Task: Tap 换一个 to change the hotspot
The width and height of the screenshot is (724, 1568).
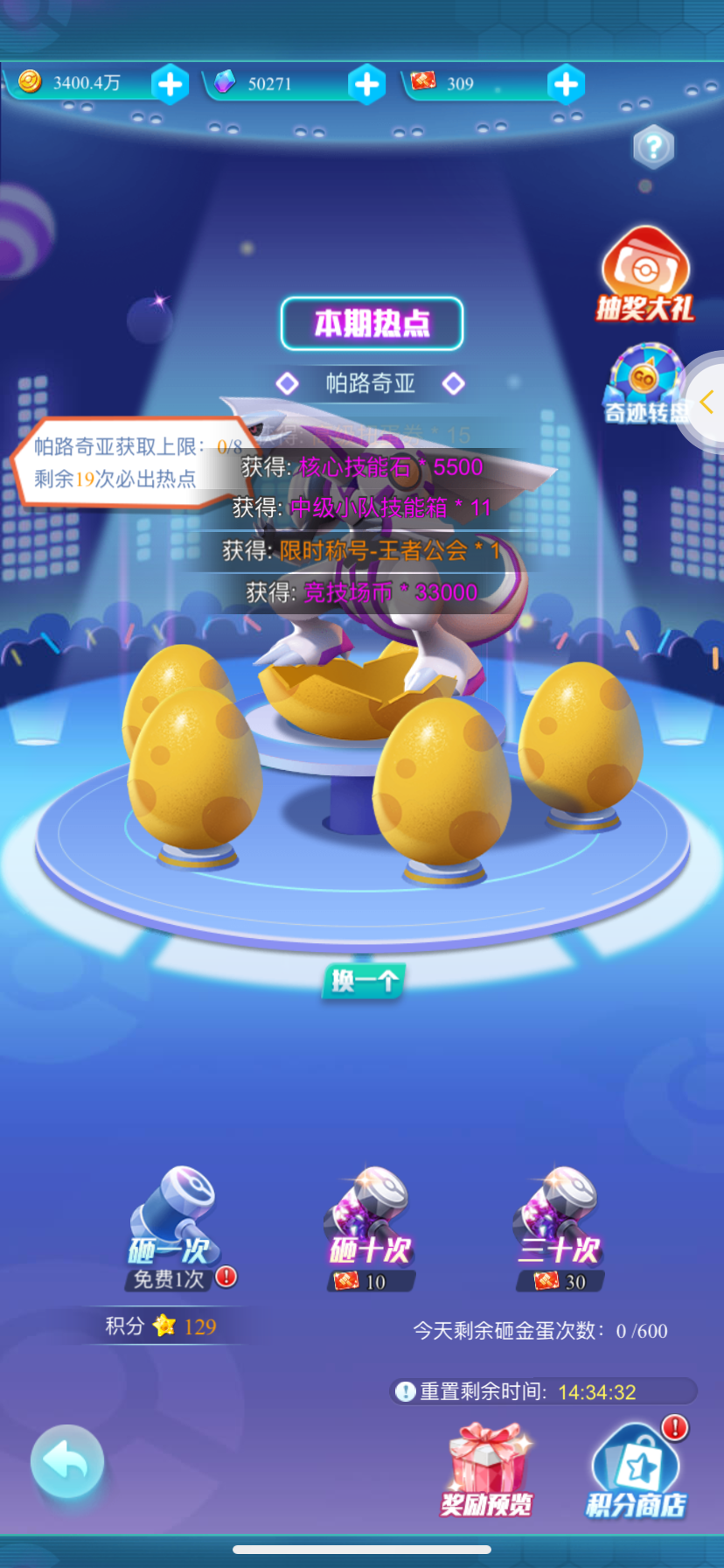Action: tap(364, 981)
